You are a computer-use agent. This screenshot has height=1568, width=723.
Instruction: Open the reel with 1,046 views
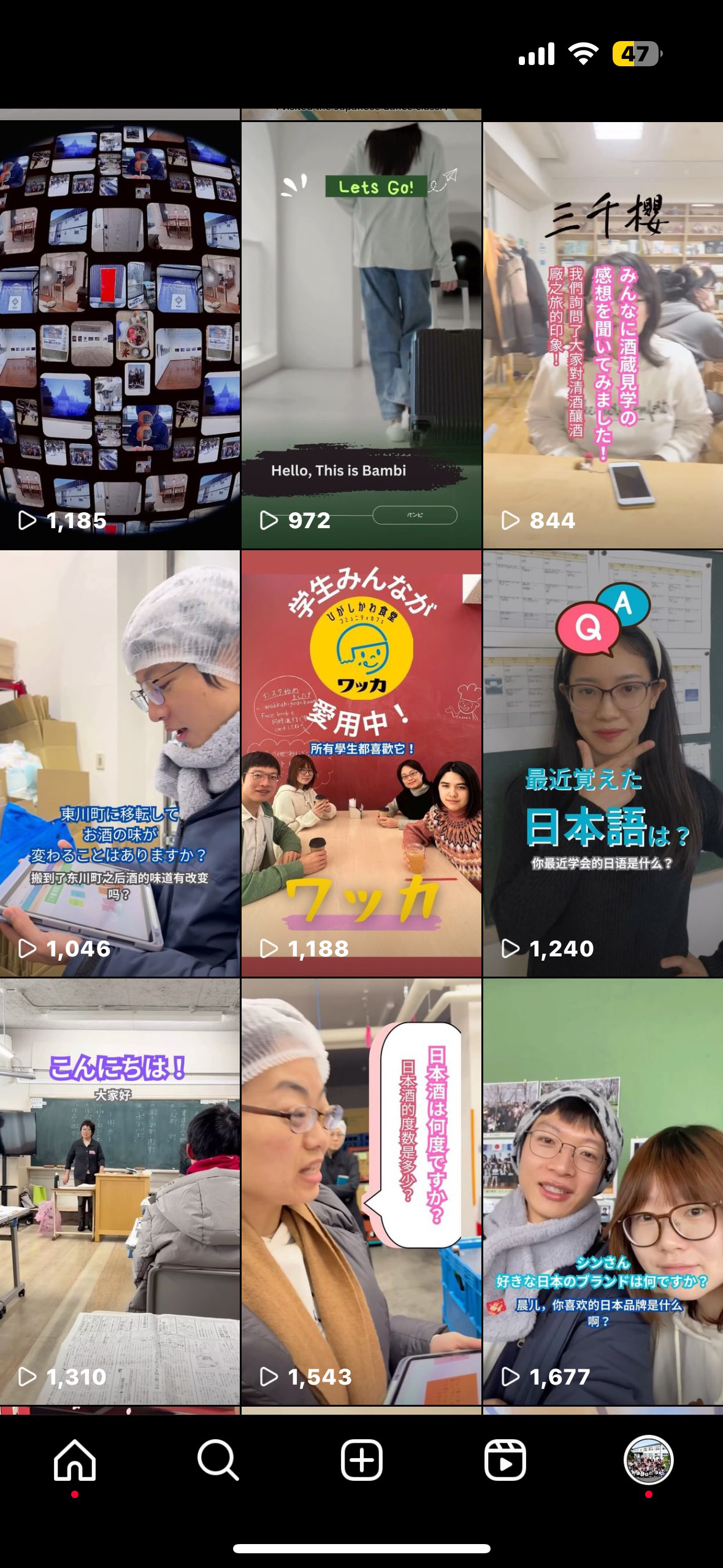120,763
